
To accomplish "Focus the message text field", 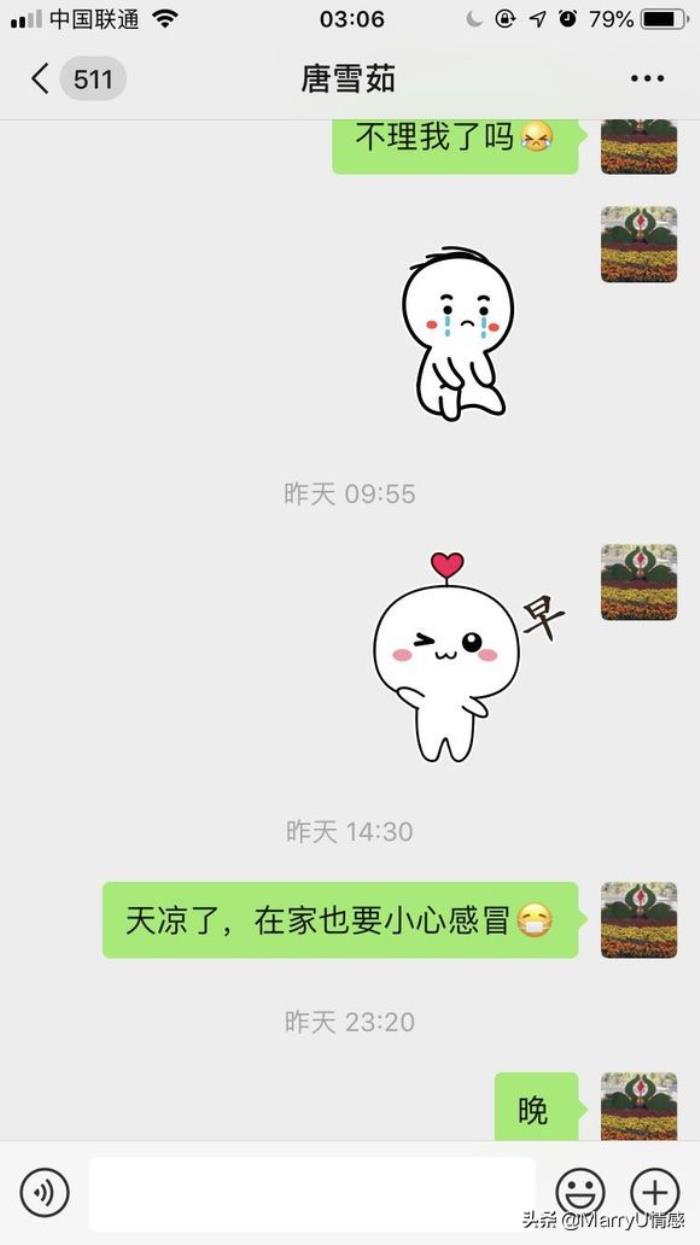I will tap(312, 1193).
